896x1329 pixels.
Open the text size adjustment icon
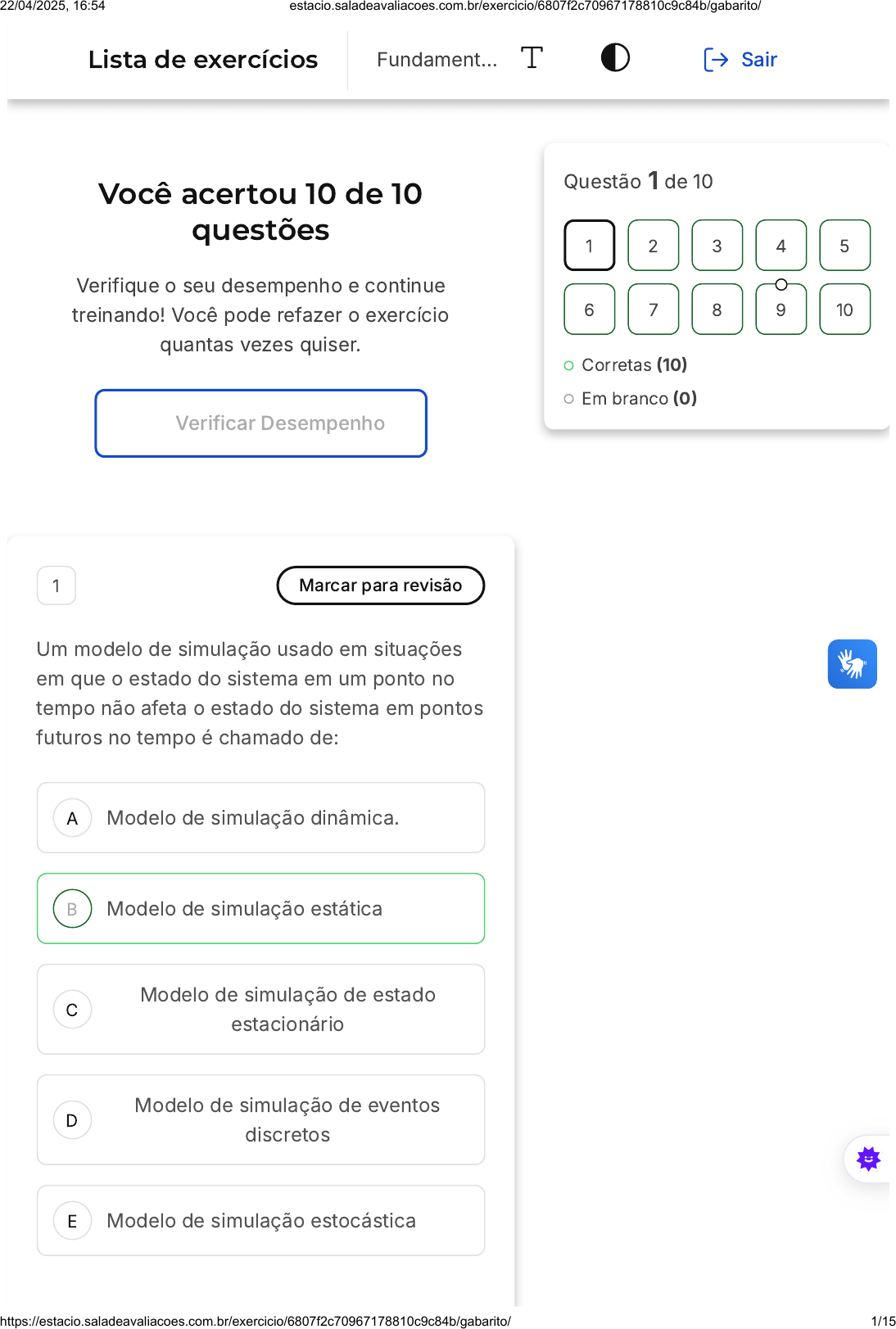click(532, 58)
